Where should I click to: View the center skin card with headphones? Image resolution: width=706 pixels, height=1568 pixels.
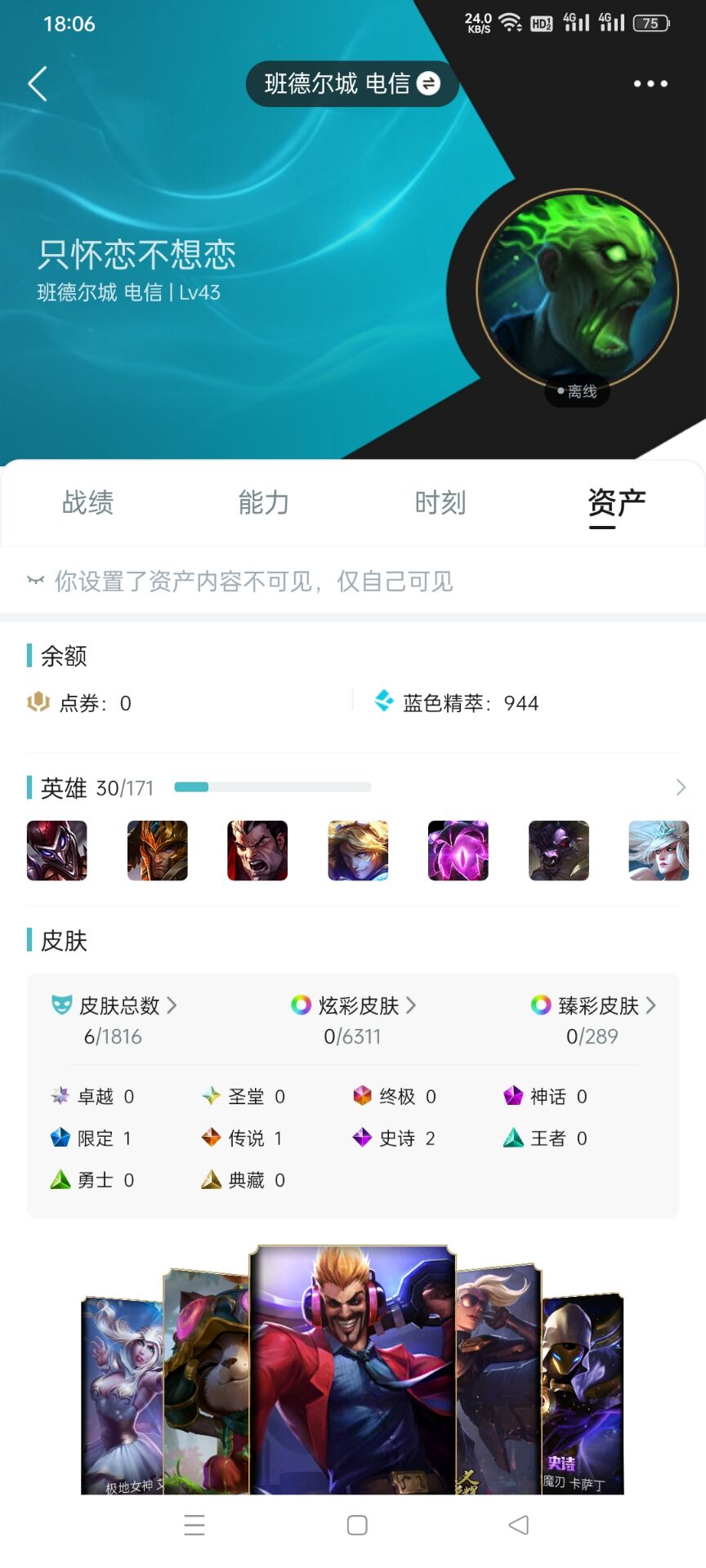(x=352, y=1372)
